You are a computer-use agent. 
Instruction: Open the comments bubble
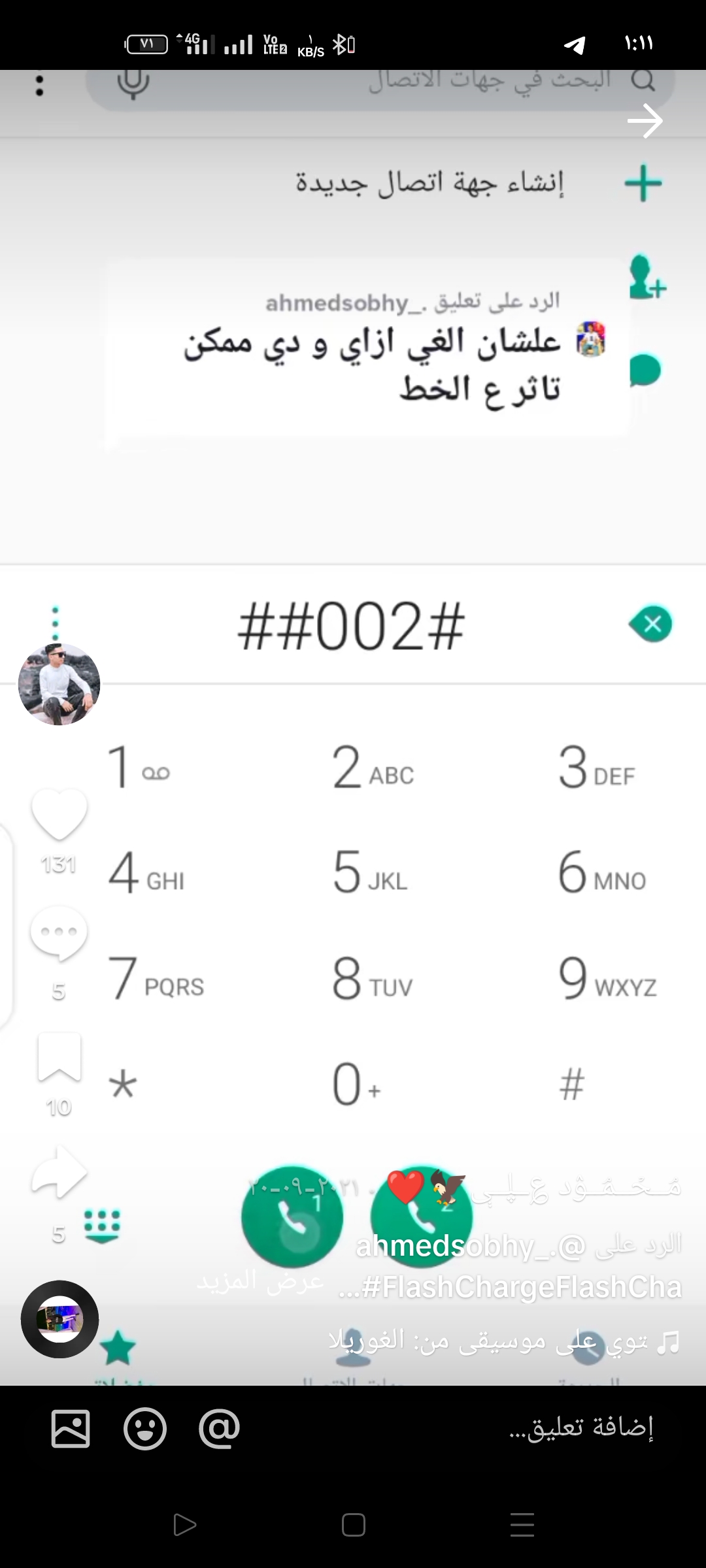(59, 932)
